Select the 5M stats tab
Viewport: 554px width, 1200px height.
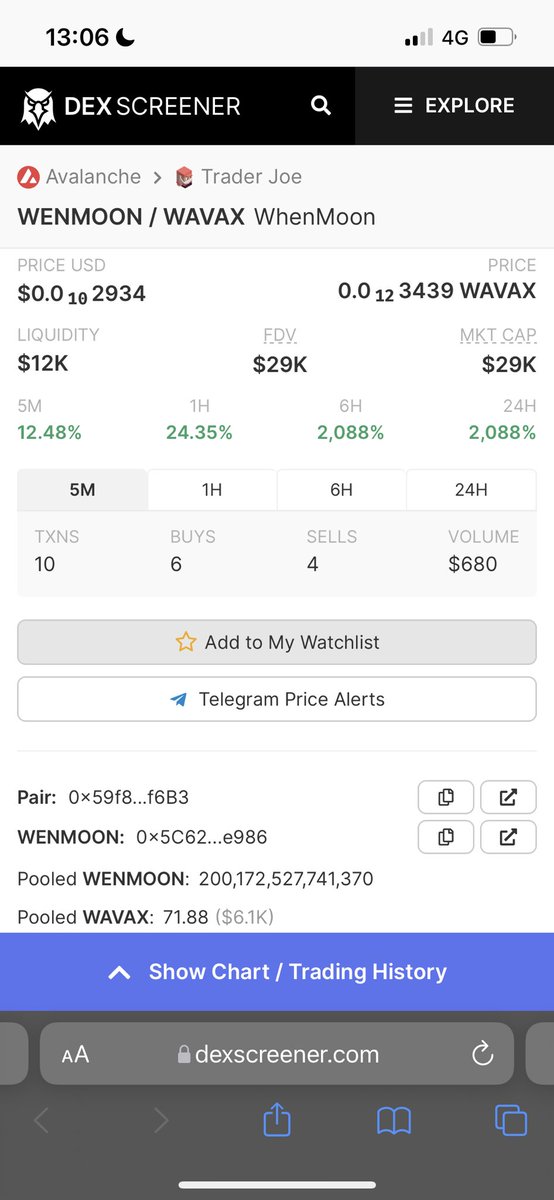pyautogui.click(x=82, y=490)
